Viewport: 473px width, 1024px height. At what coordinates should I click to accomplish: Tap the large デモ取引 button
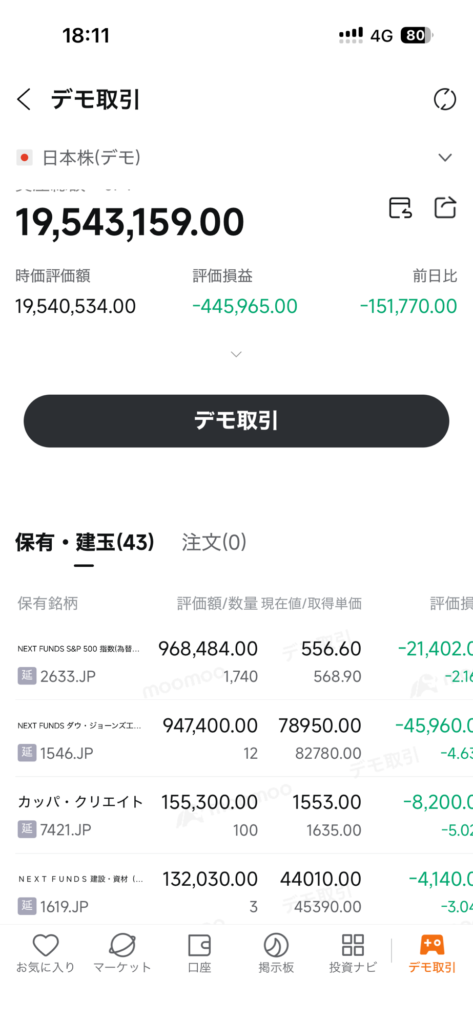(x=236, y=421)
